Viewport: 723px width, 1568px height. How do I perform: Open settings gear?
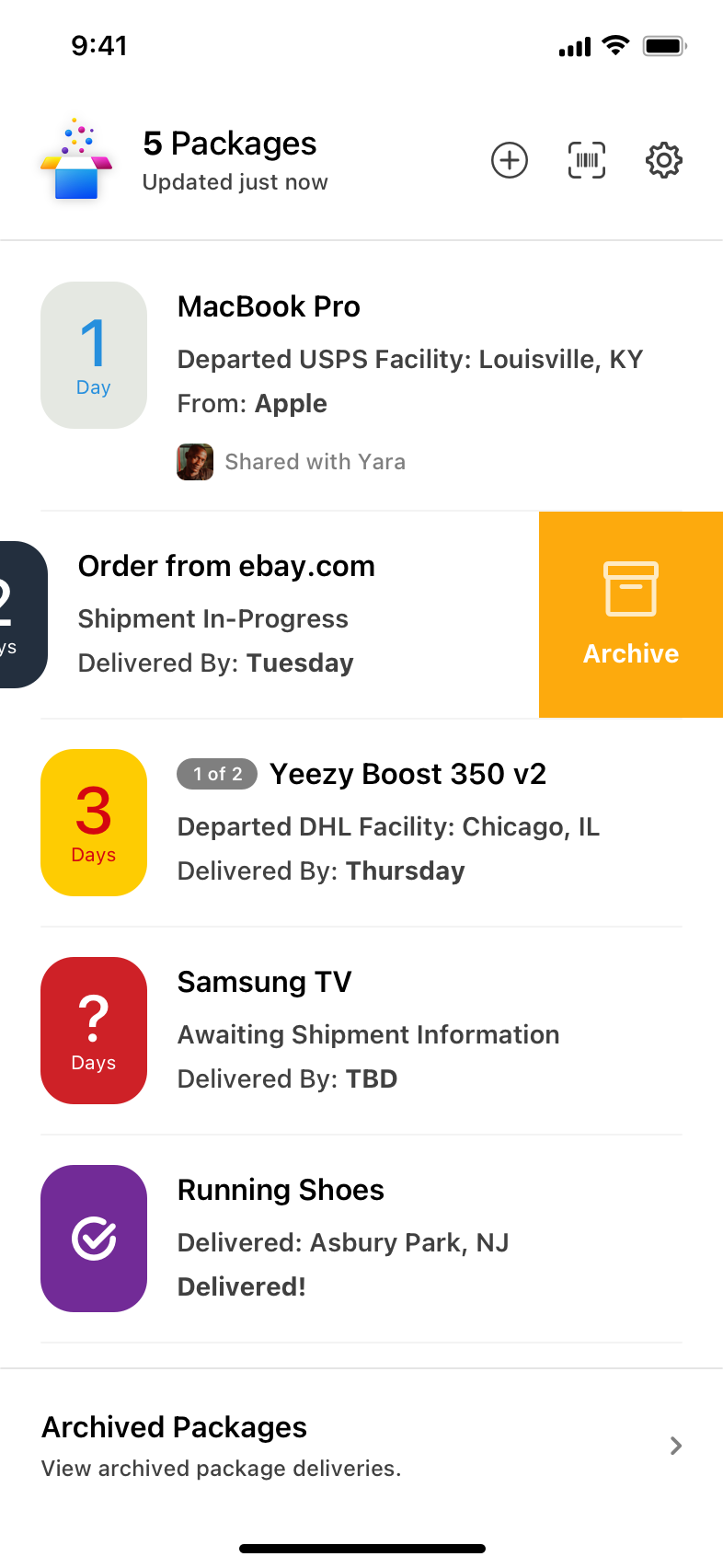click(664, 160)
